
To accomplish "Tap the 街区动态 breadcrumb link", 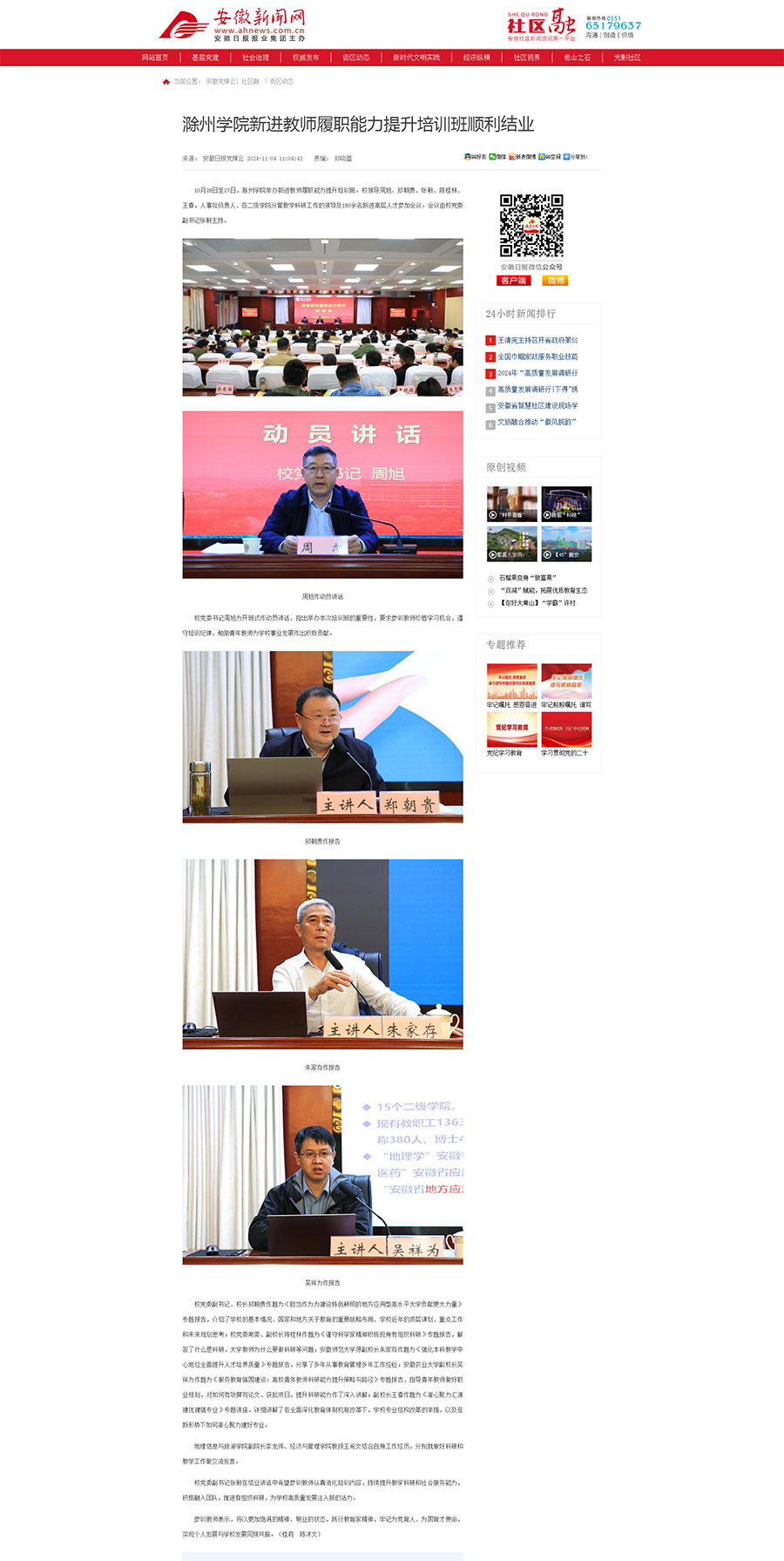I will [x=281, y=82].
